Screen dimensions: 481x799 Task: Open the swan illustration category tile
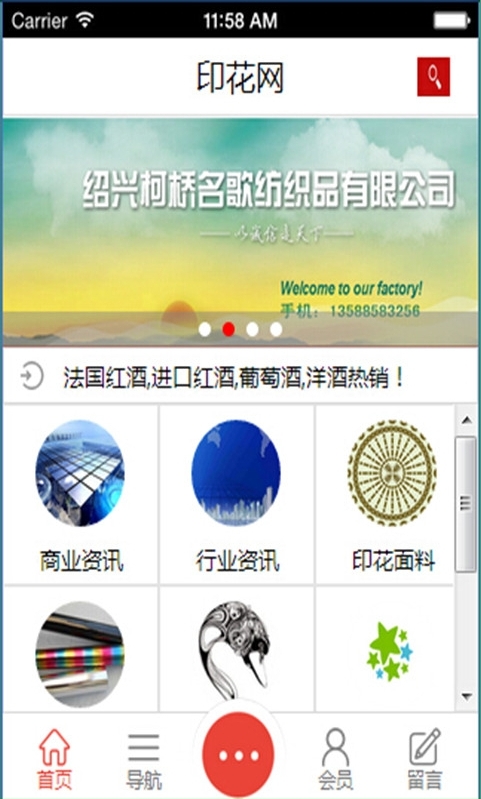(236, 649)
